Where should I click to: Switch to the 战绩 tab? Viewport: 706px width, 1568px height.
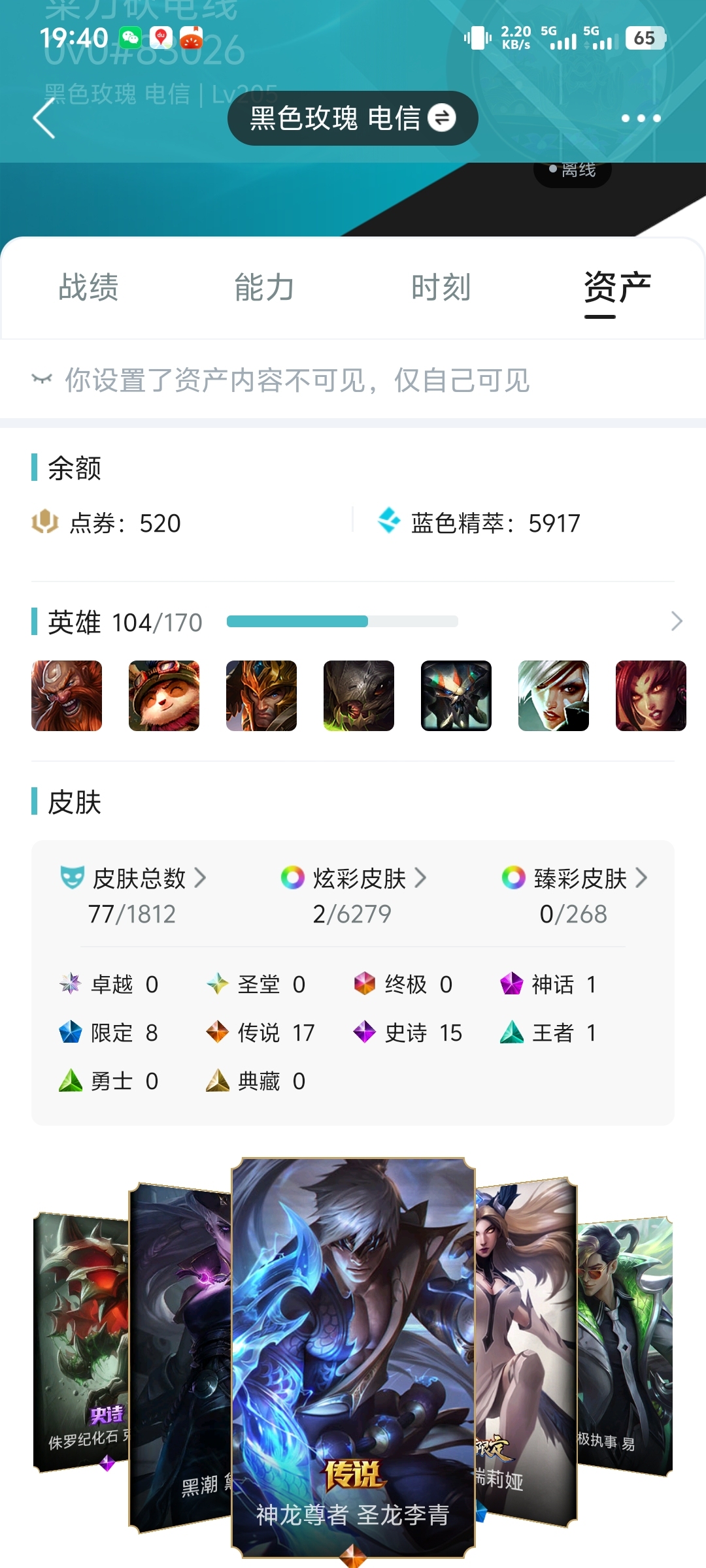88,287
